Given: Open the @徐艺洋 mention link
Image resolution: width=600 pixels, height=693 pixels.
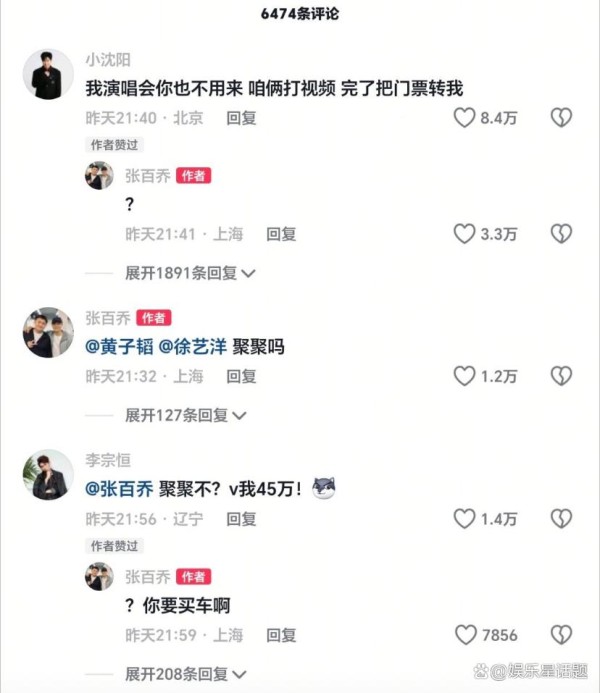Looking at the screenshot, I should [x=192, y=347].
